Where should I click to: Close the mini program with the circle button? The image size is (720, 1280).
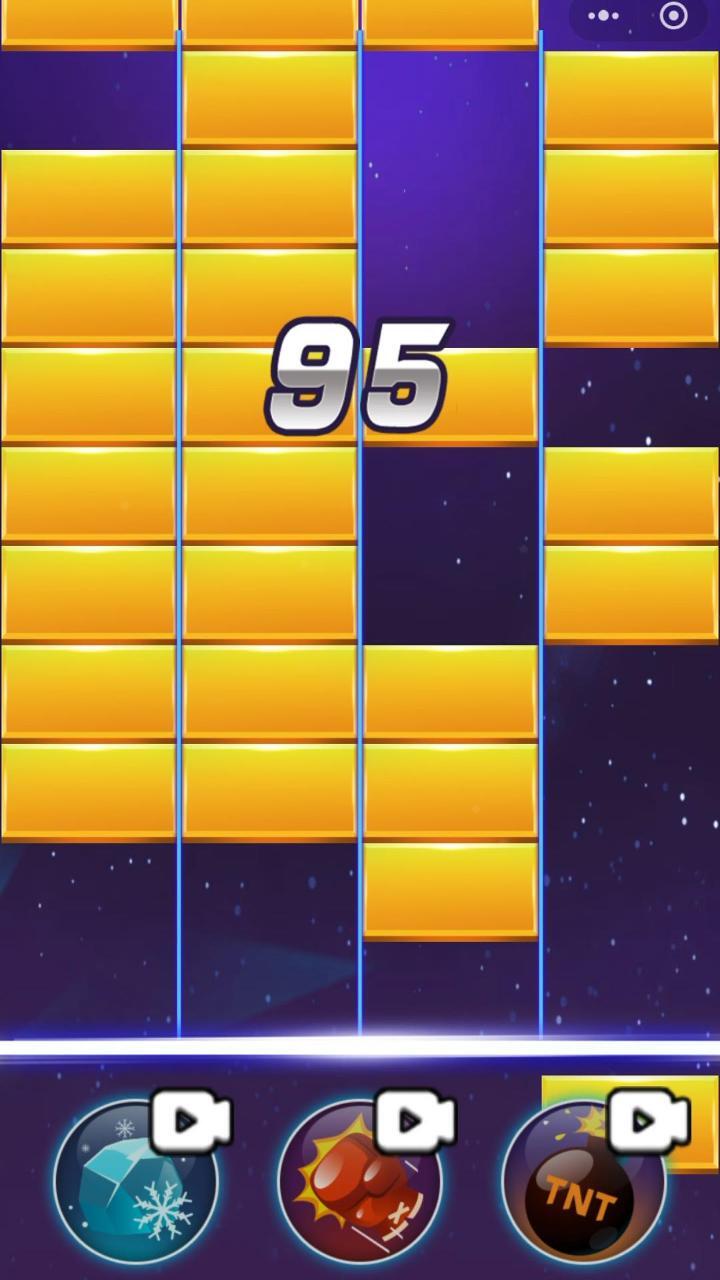tap(674, 16)
